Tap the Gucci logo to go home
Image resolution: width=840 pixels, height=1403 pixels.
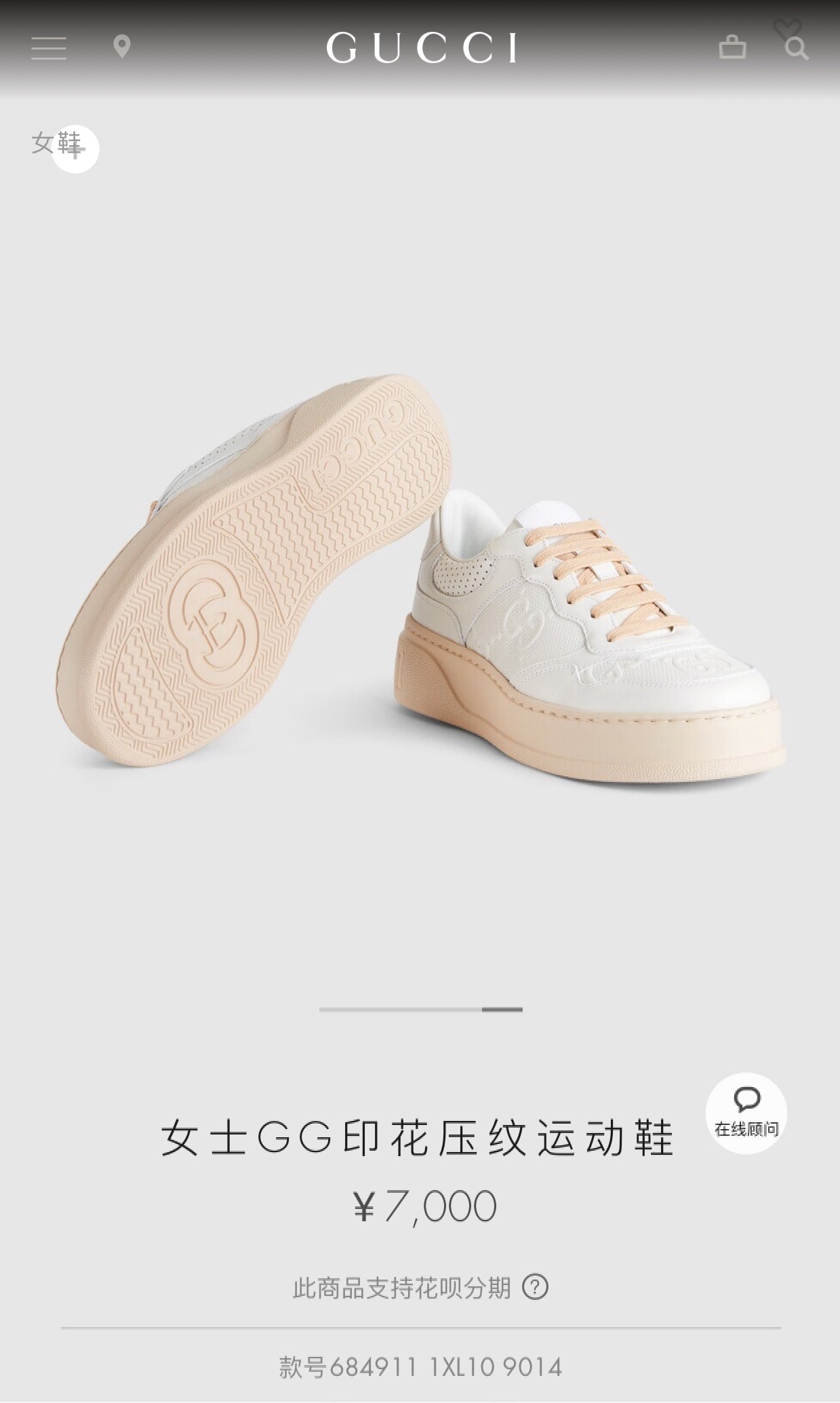coord(420,48)
